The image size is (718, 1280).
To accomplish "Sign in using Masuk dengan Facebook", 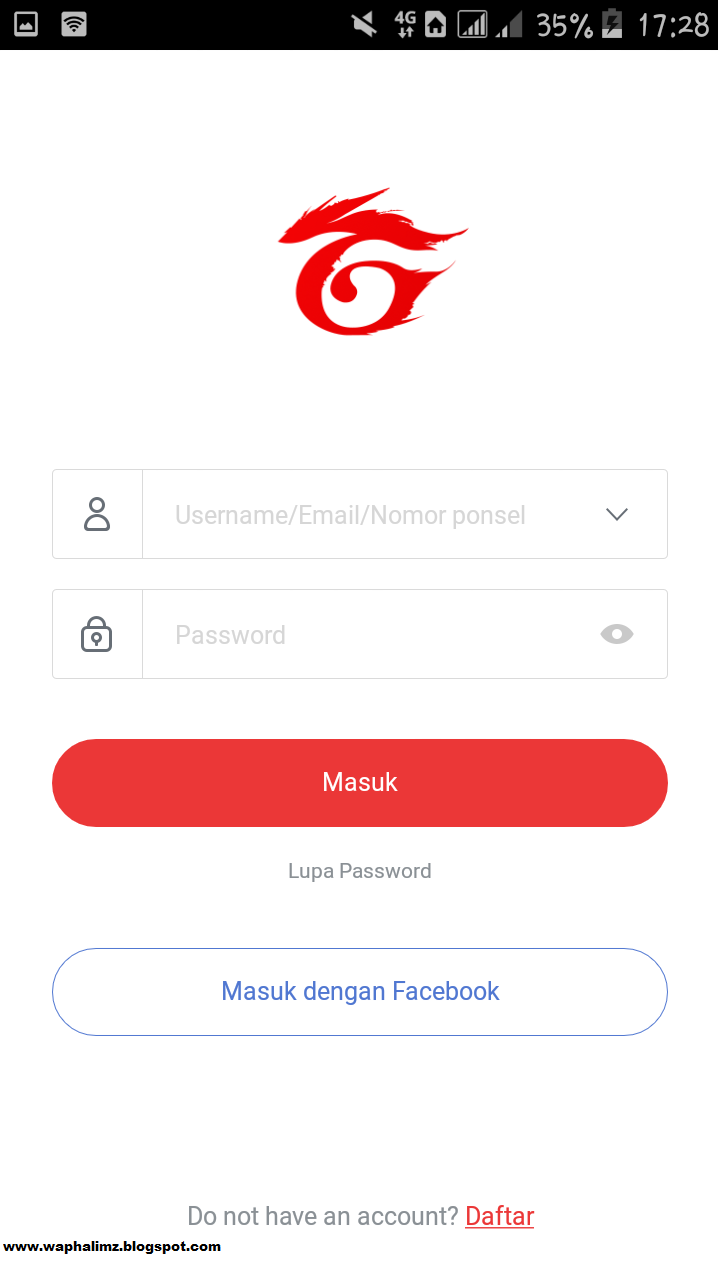I will tap(360, 992).
